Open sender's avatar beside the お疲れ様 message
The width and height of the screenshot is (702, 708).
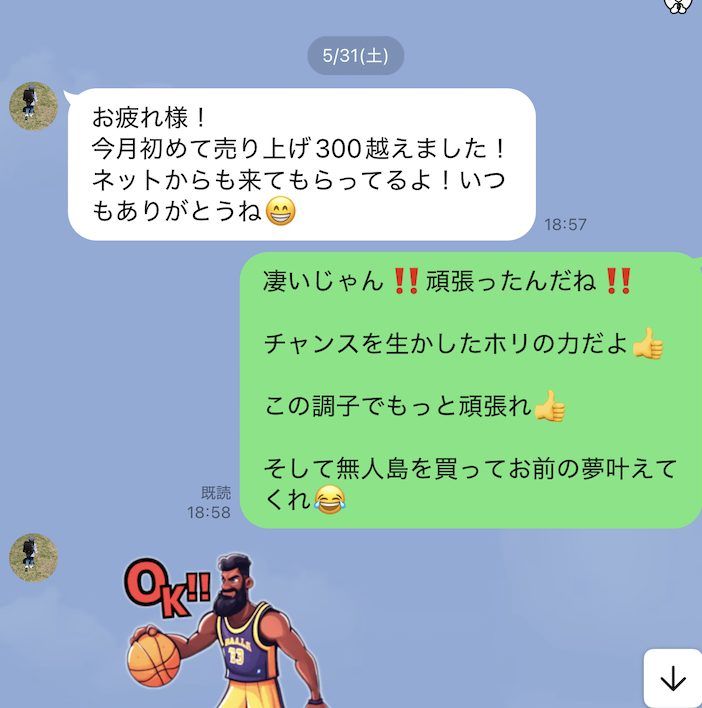[33, 106]
